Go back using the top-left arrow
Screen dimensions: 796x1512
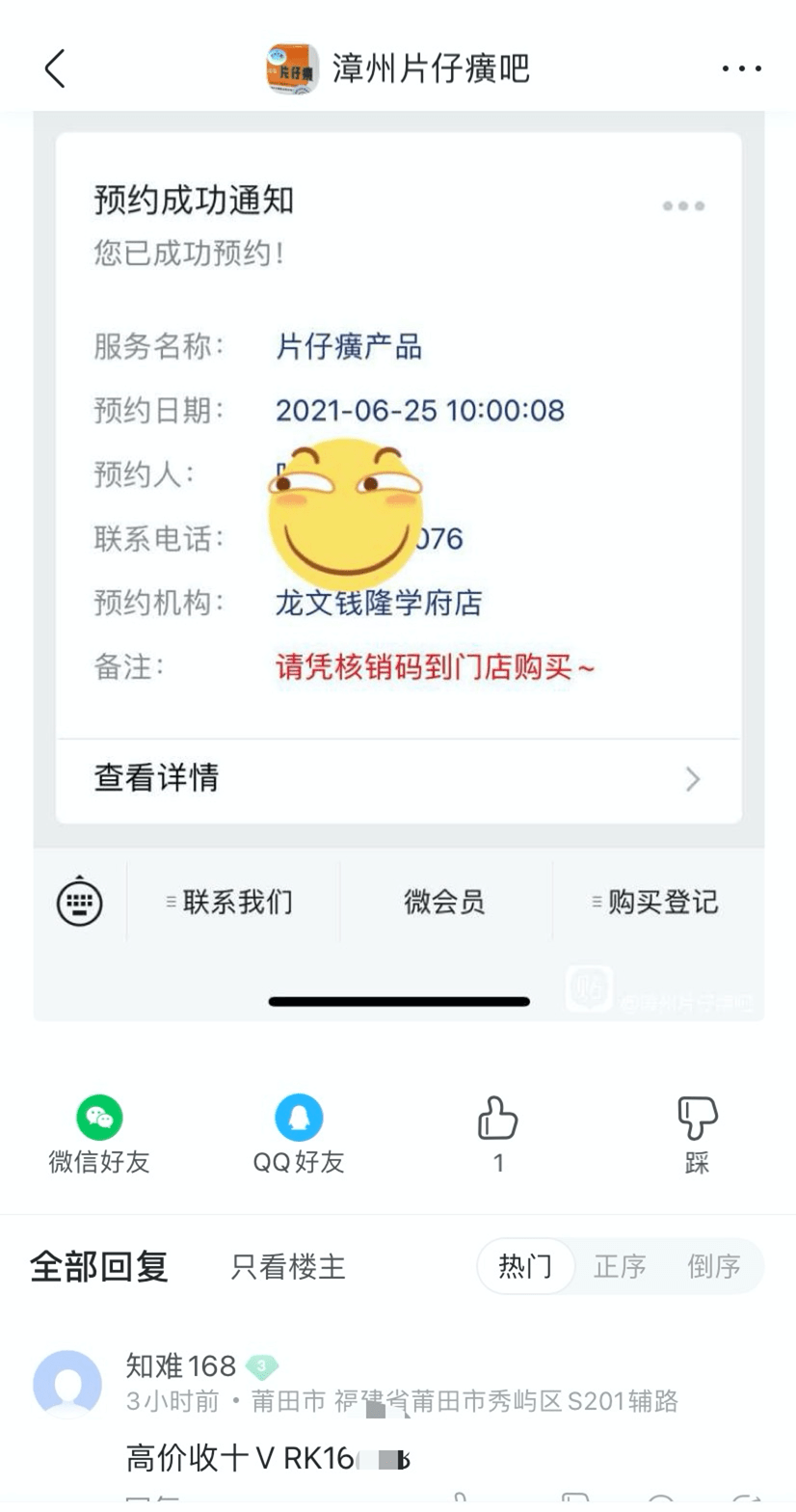[55, 68]
